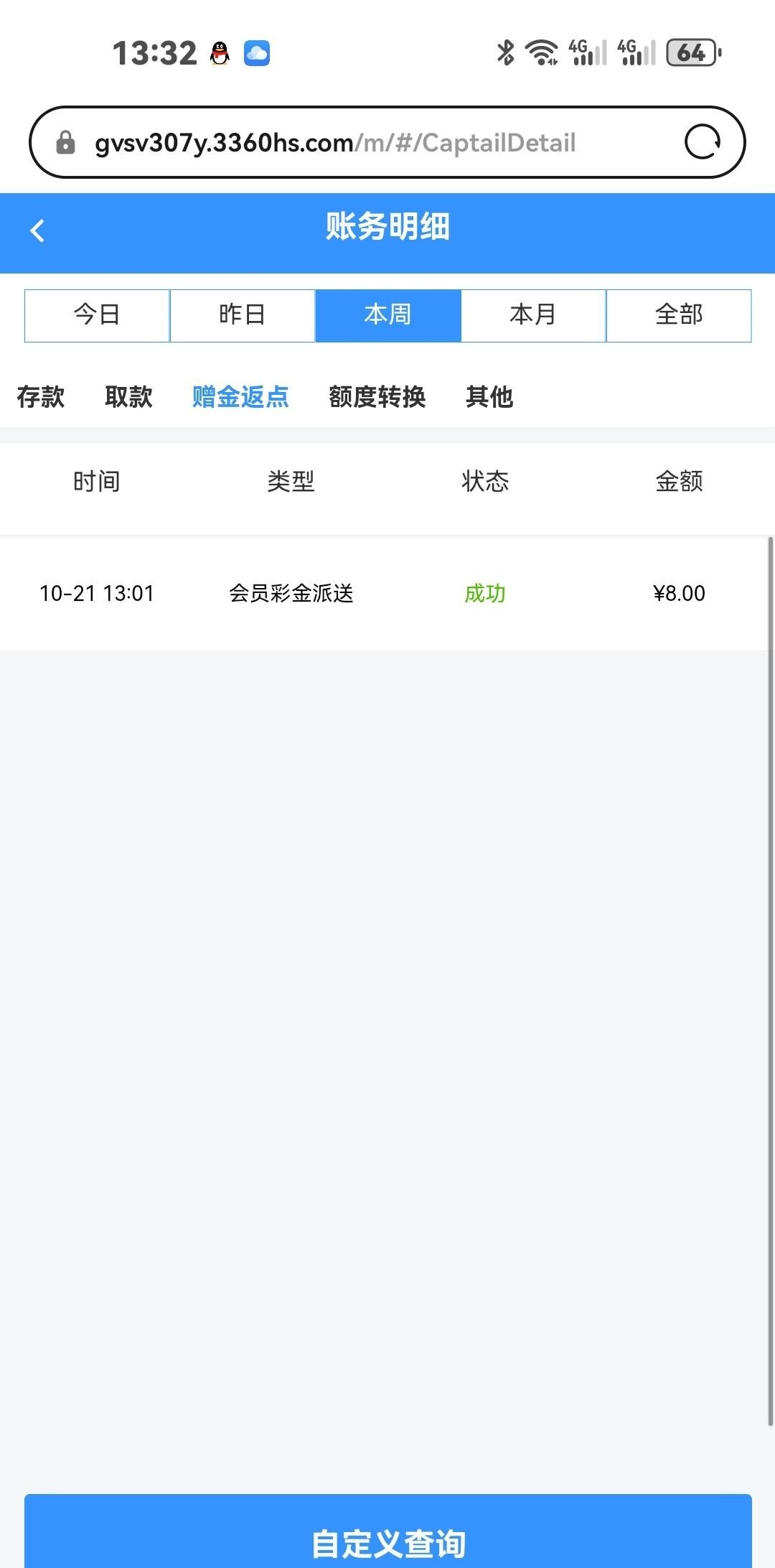Select the 本周 time range

387,315
